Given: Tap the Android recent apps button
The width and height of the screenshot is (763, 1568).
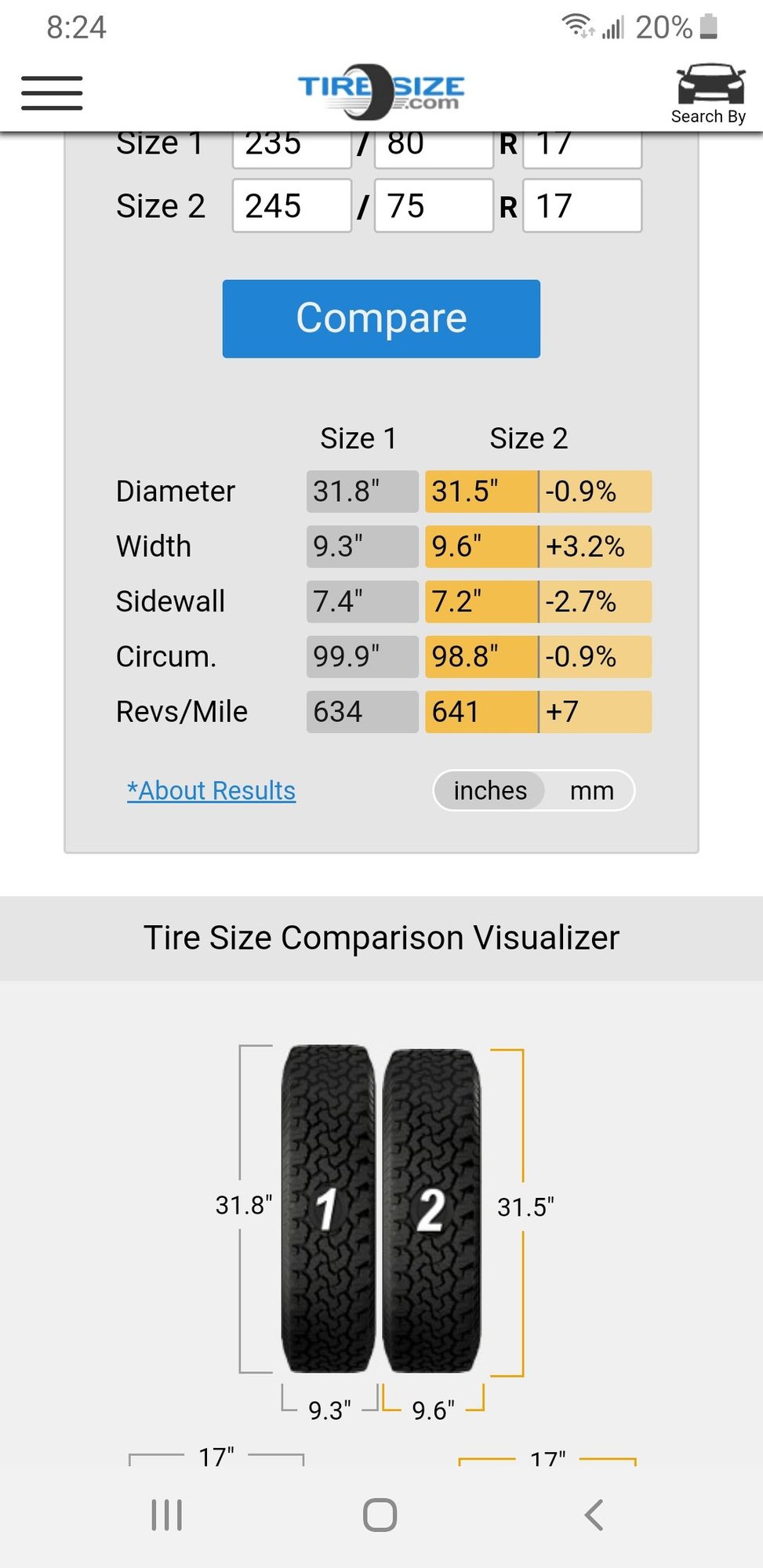Looking at the screenshot, I should click(x=168, y=1515).
